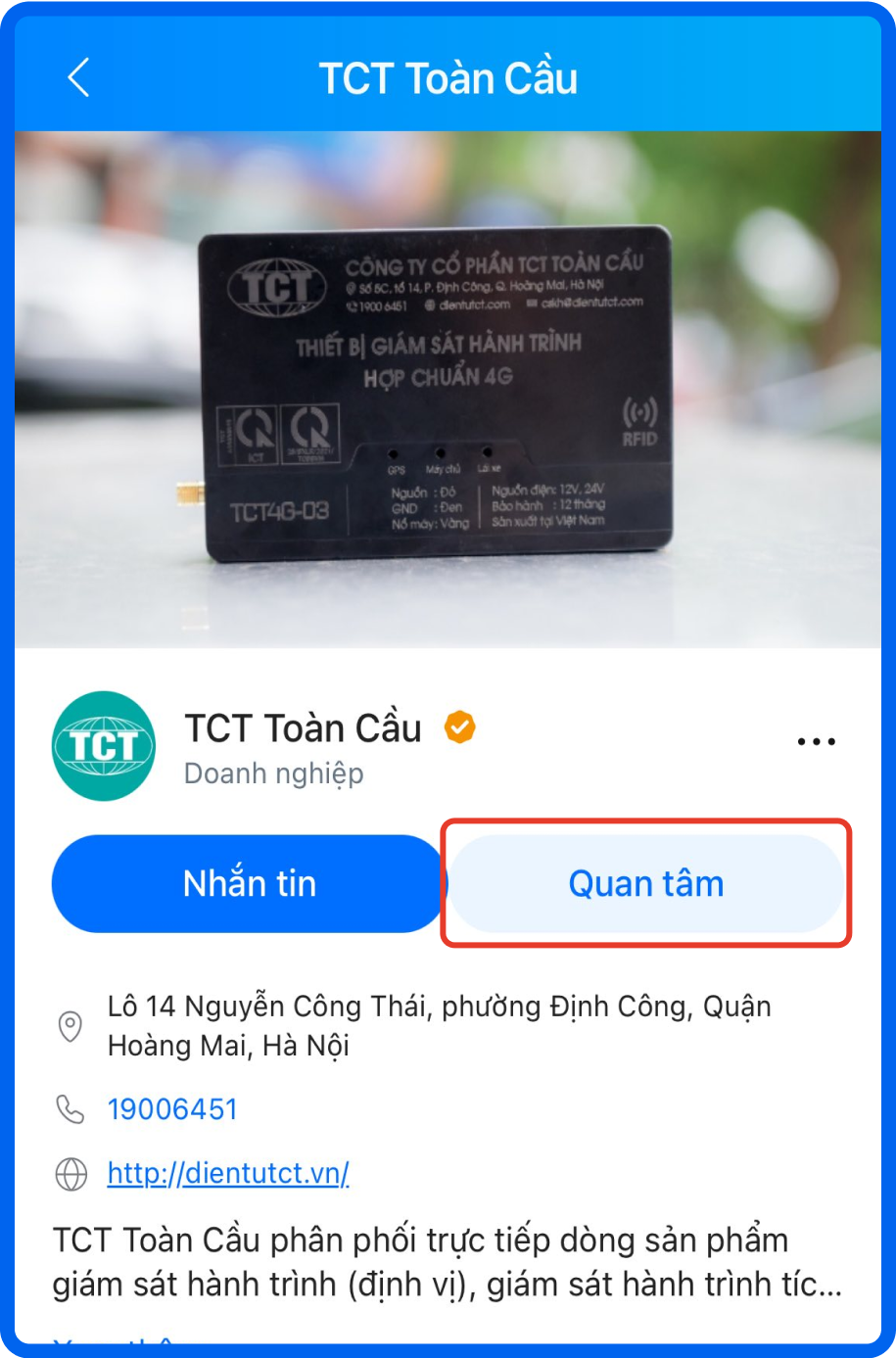The height and width of the screenshot is (1358, 896).
Task: View the TCT device cover photo
Action: pyautogui.click(x=448, y=390)
